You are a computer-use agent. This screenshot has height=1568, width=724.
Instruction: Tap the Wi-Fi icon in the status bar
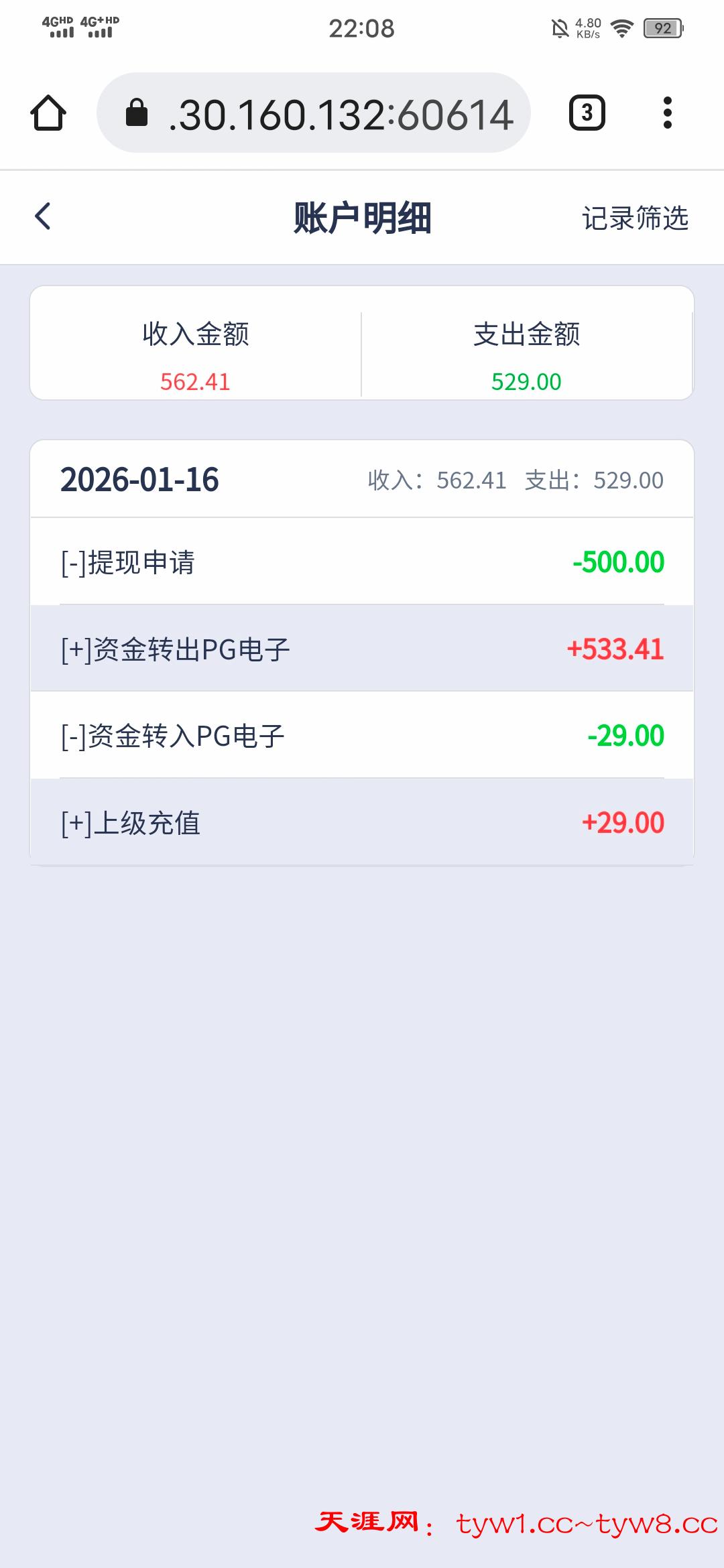[623, 27]
